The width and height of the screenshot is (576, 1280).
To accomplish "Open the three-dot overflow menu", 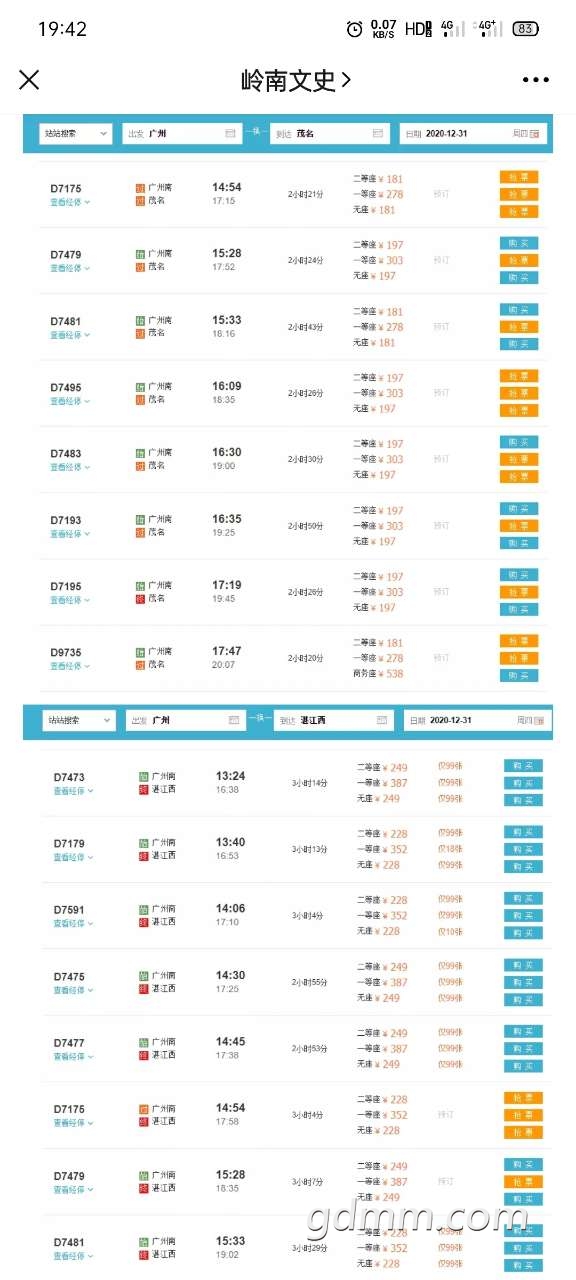I will (x=536, y=80).
